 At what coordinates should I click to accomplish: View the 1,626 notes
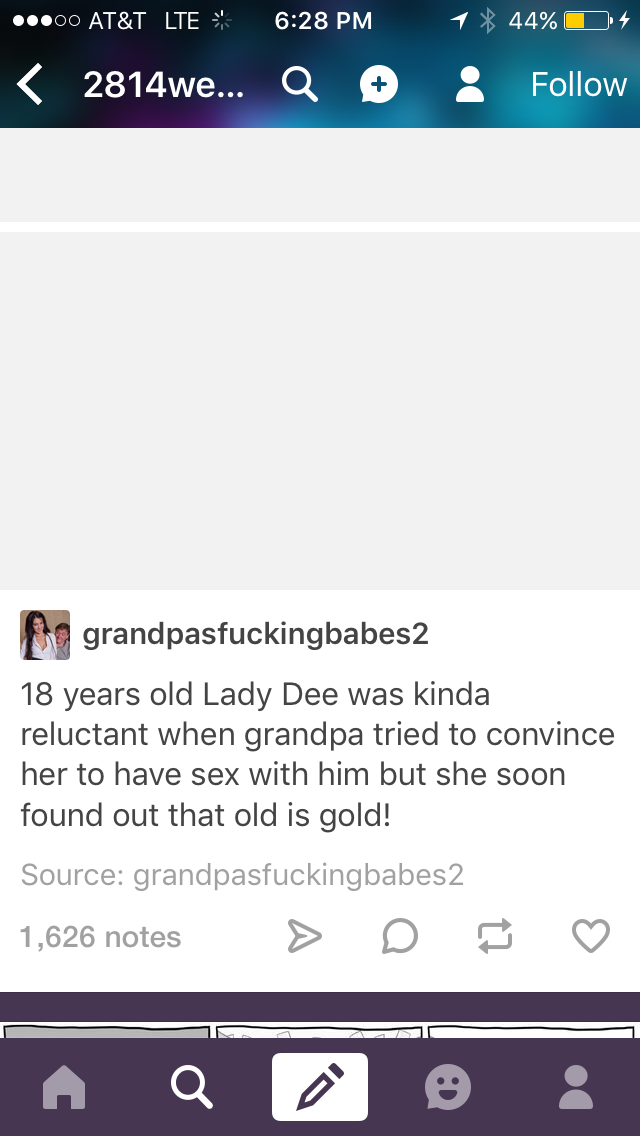pyautogui.click(x=101, y=937)
